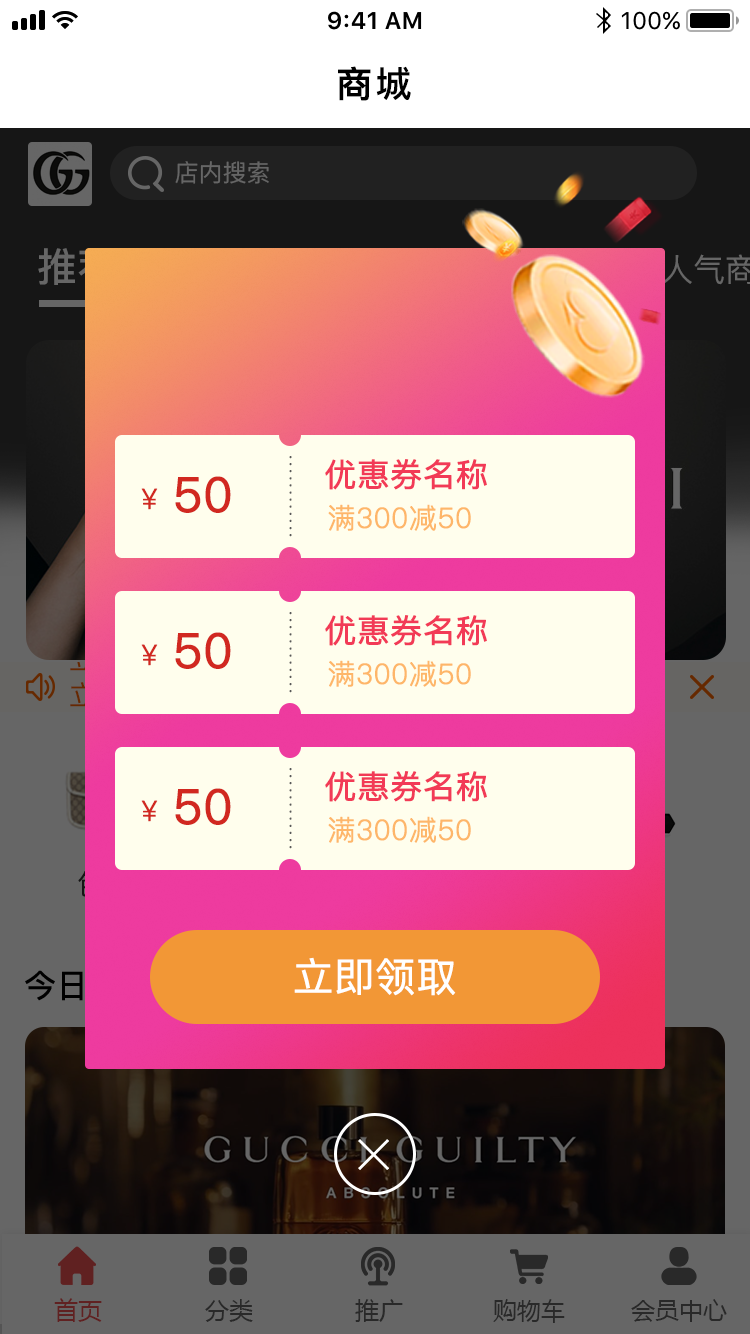Dismiss the announcement bar
750x1334 pixels.
[x=702, y=687]
